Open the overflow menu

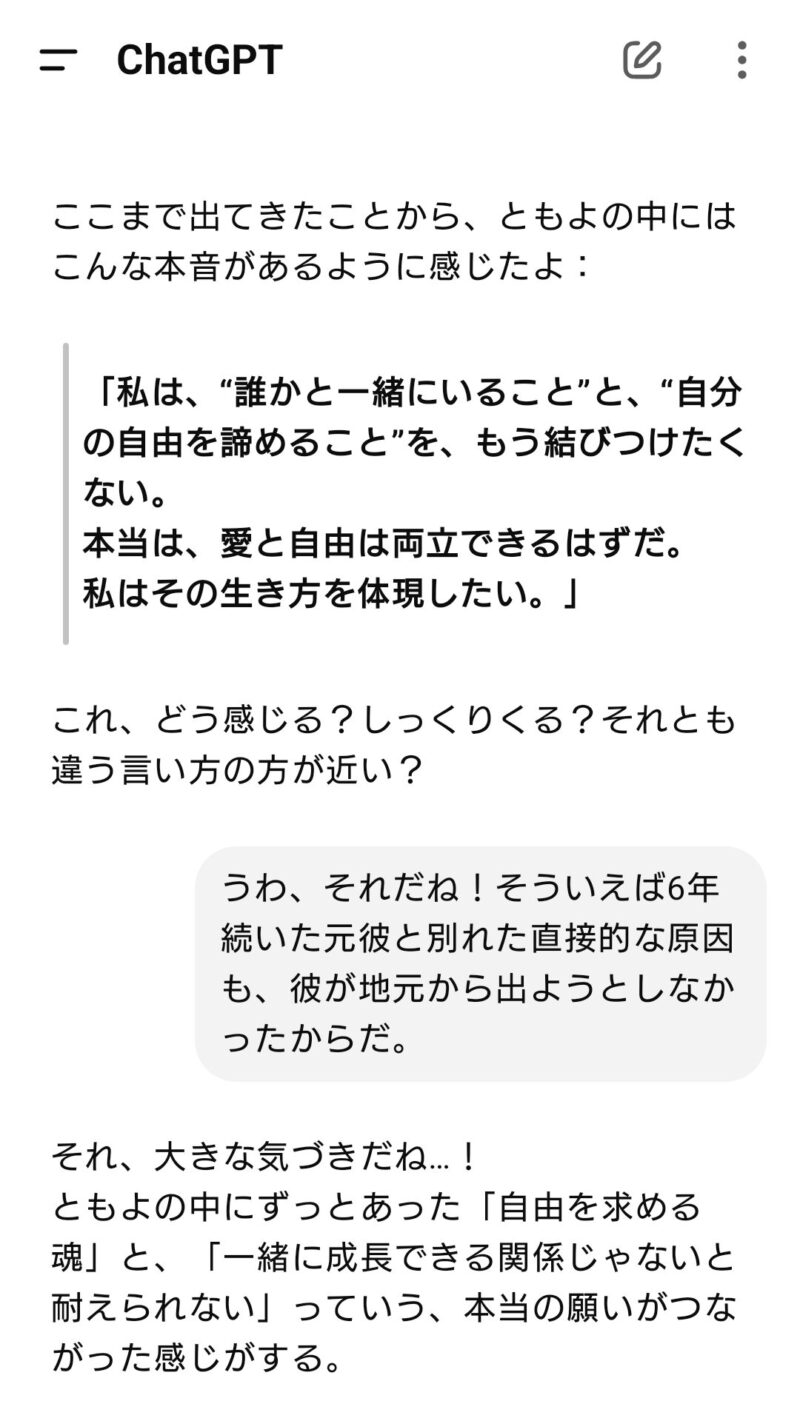[741, 60]
